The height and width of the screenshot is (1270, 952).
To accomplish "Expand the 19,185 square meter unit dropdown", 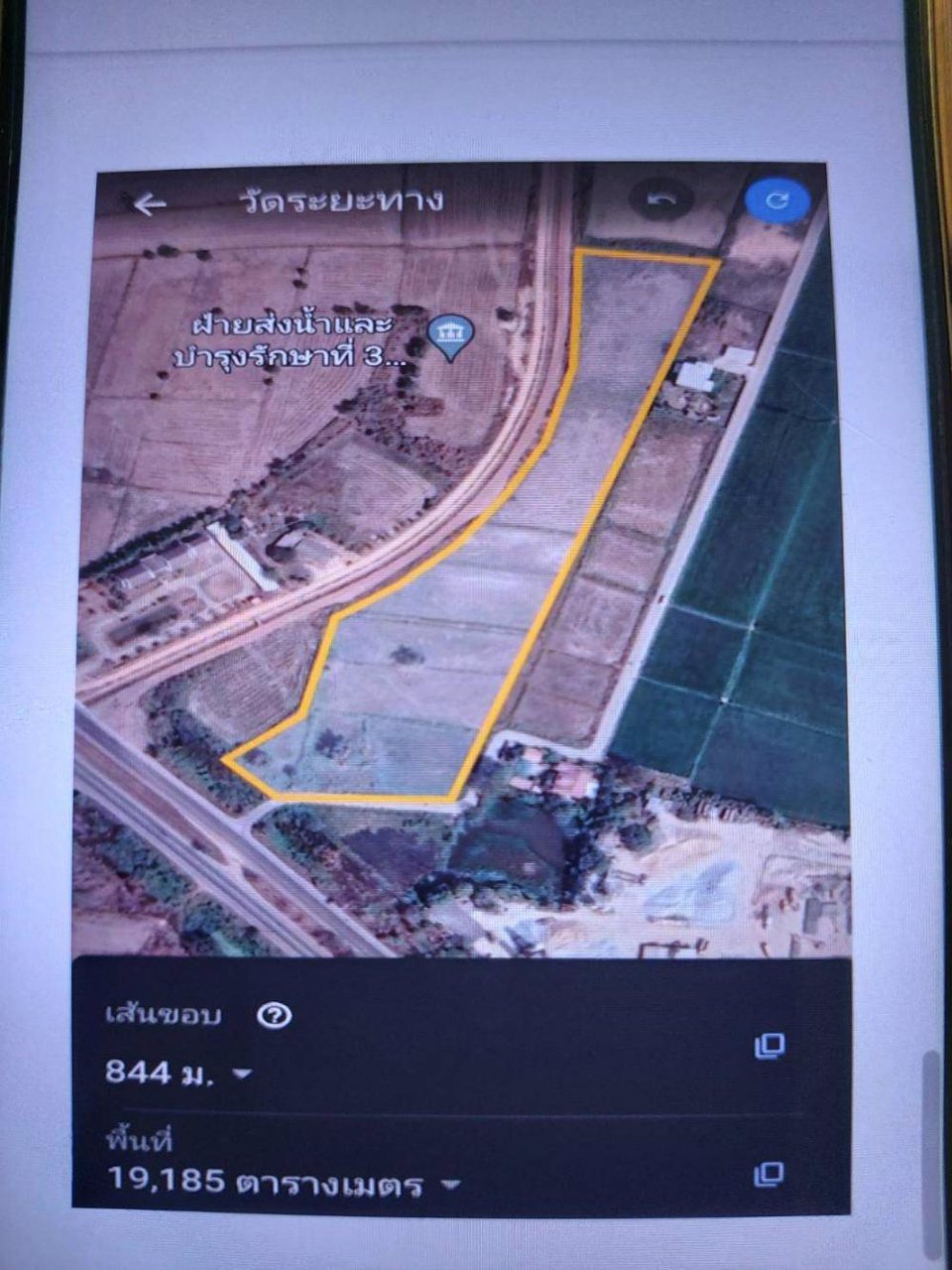I will click(x=450, y=1185).
